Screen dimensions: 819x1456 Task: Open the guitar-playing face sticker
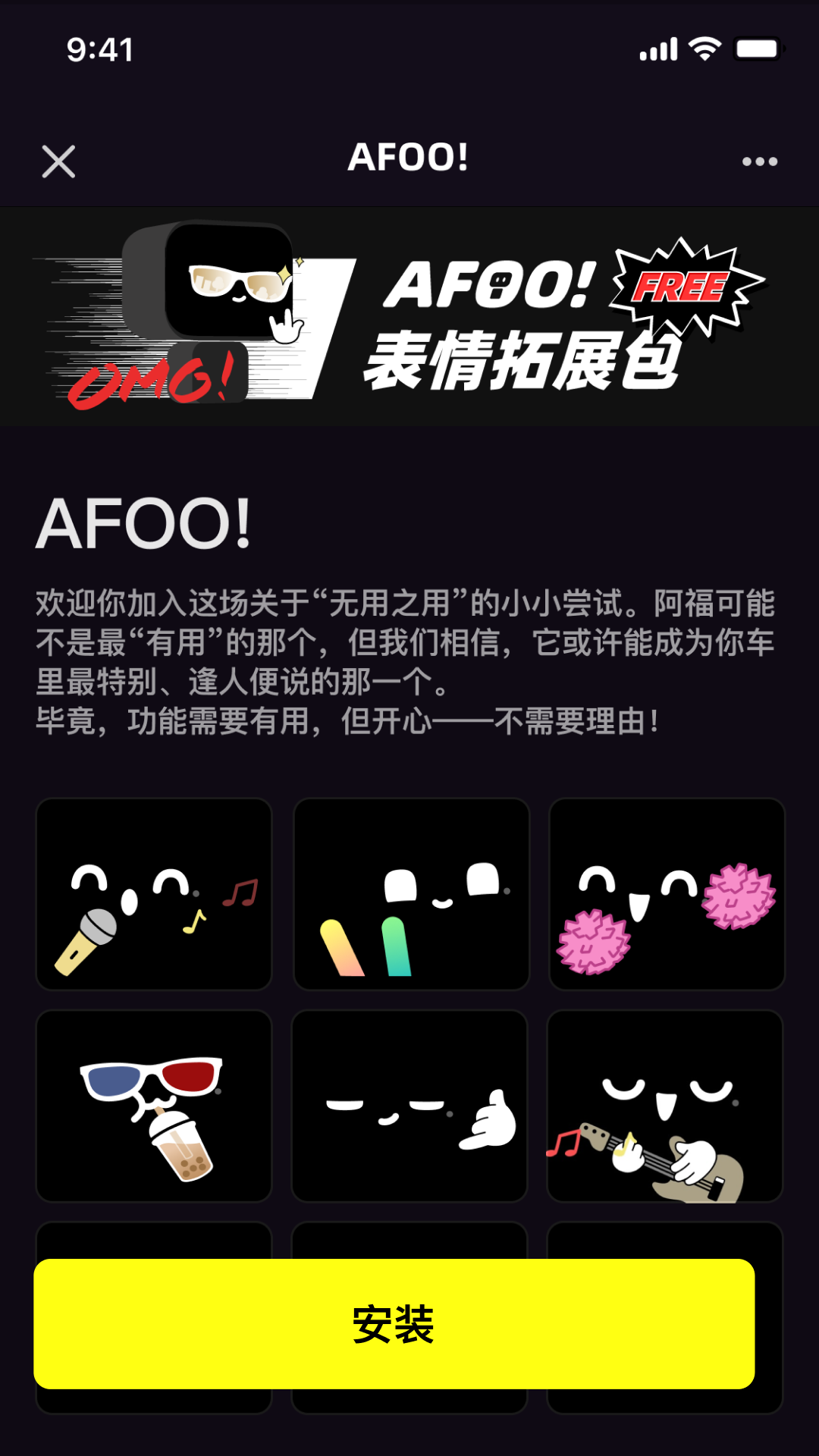pos(666,1107)
